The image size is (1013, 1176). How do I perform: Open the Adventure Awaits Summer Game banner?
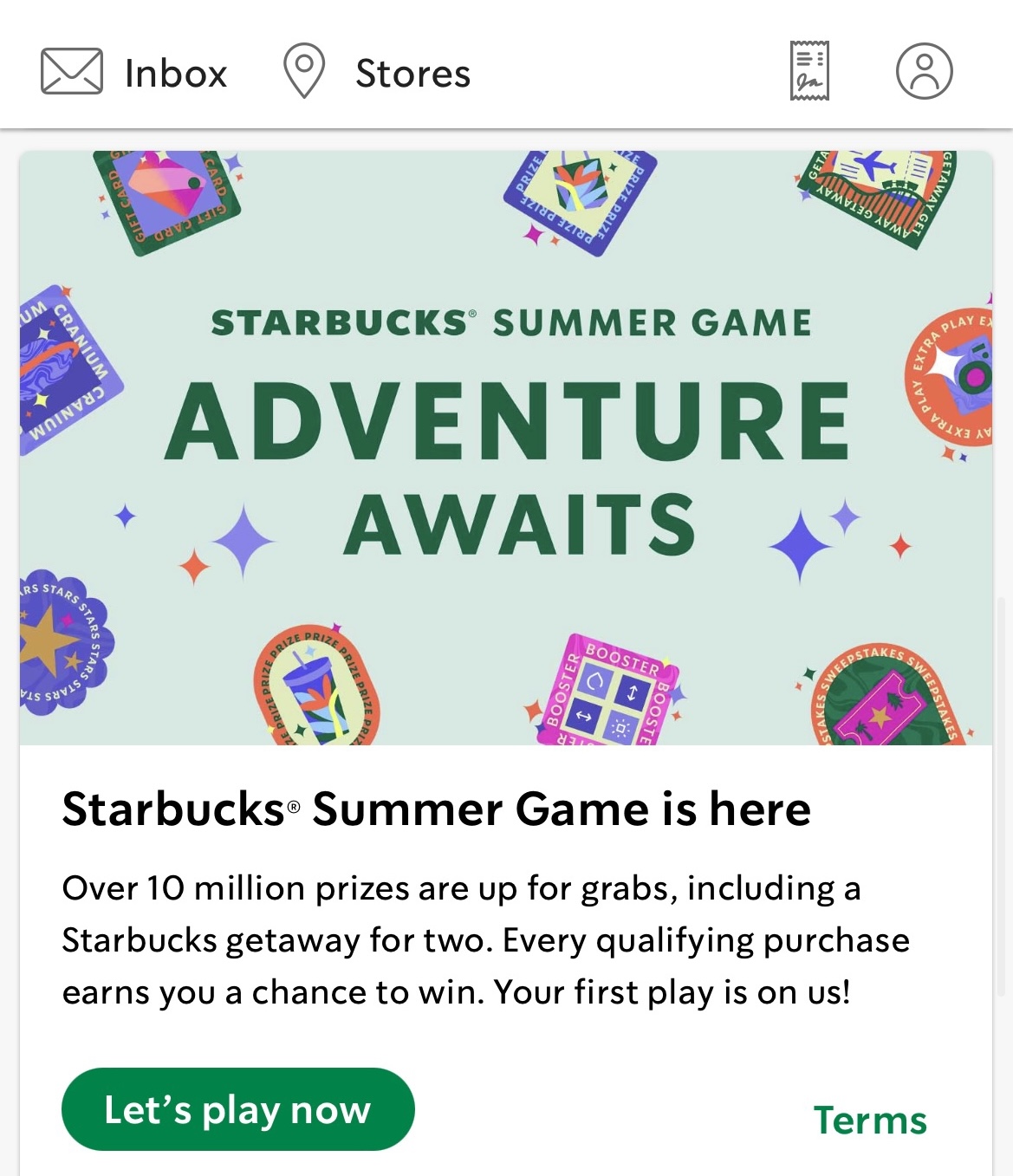coord(506,447)
